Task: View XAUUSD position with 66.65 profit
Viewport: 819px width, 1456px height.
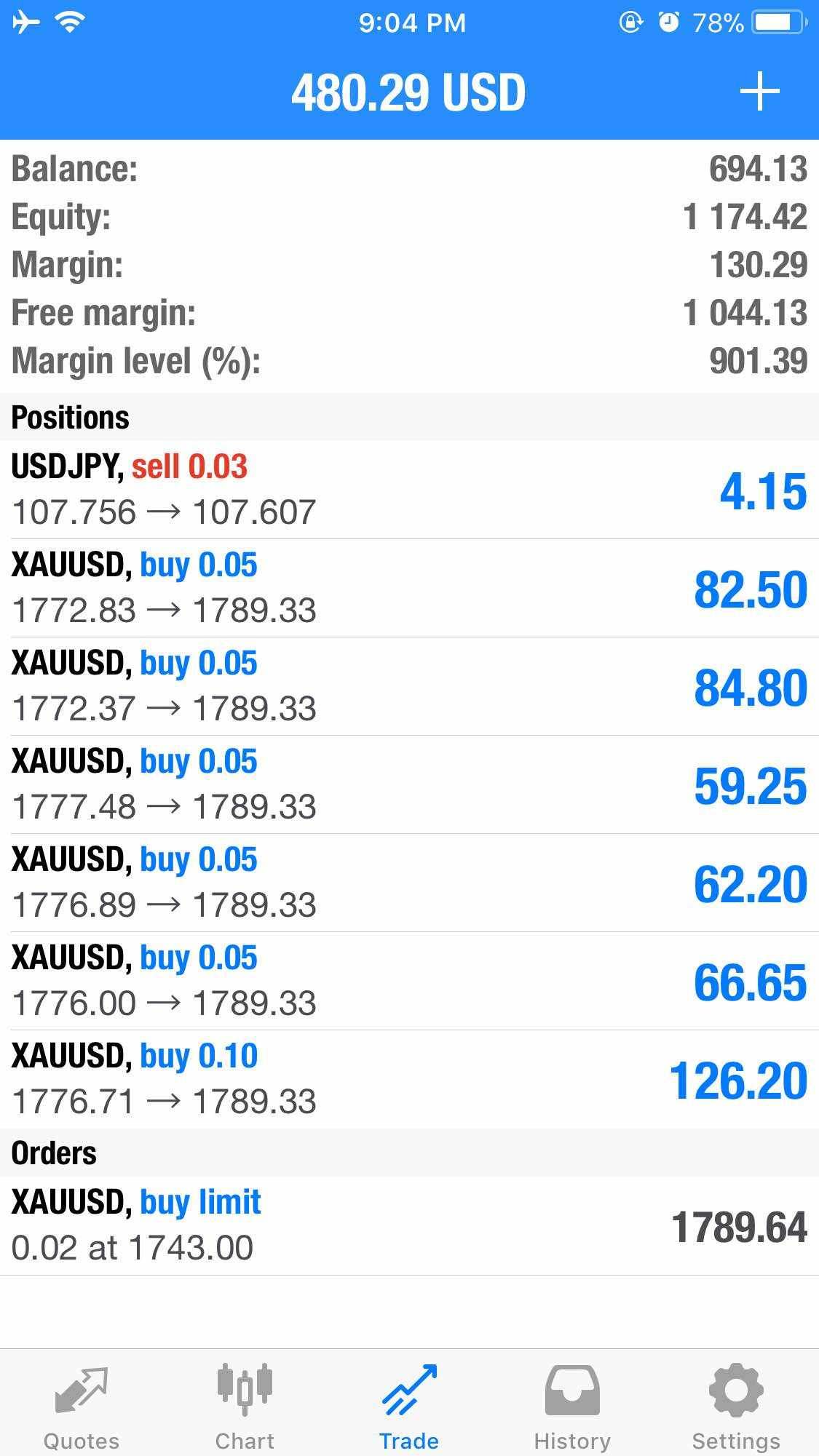Action: [x=409, y=981]
